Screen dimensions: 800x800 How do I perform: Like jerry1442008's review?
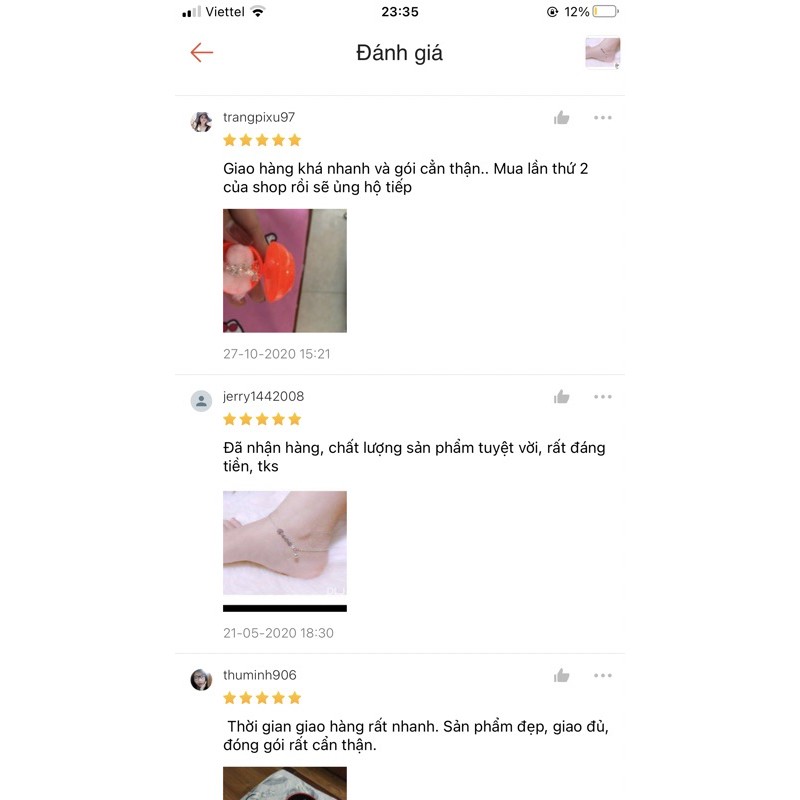(562, 397)
